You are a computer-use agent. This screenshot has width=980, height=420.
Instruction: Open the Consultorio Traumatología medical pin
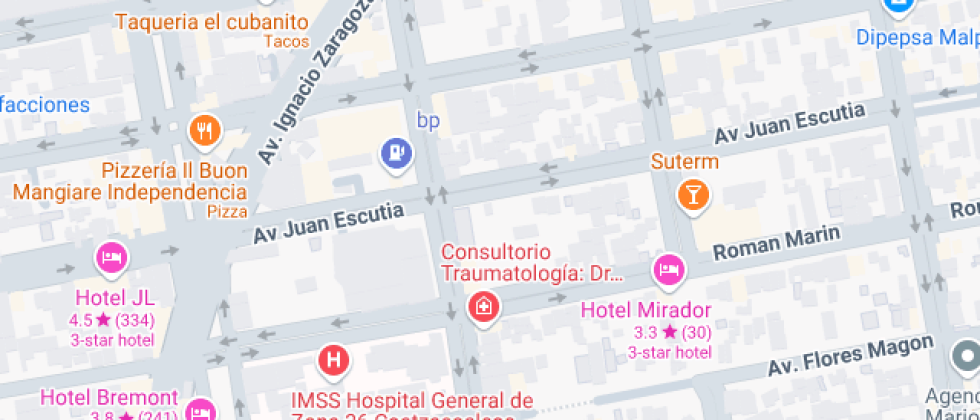click(484, 307)
